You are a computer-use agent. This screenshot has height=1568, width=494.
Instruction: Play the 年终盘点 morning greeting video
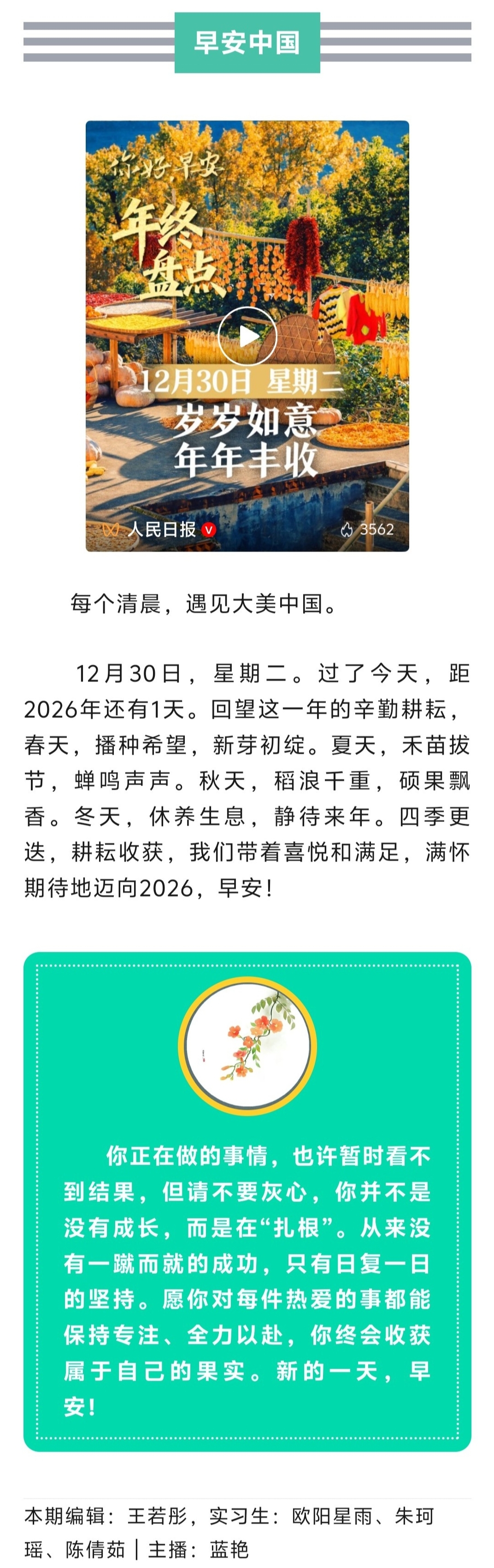click(x=247, y=336)
